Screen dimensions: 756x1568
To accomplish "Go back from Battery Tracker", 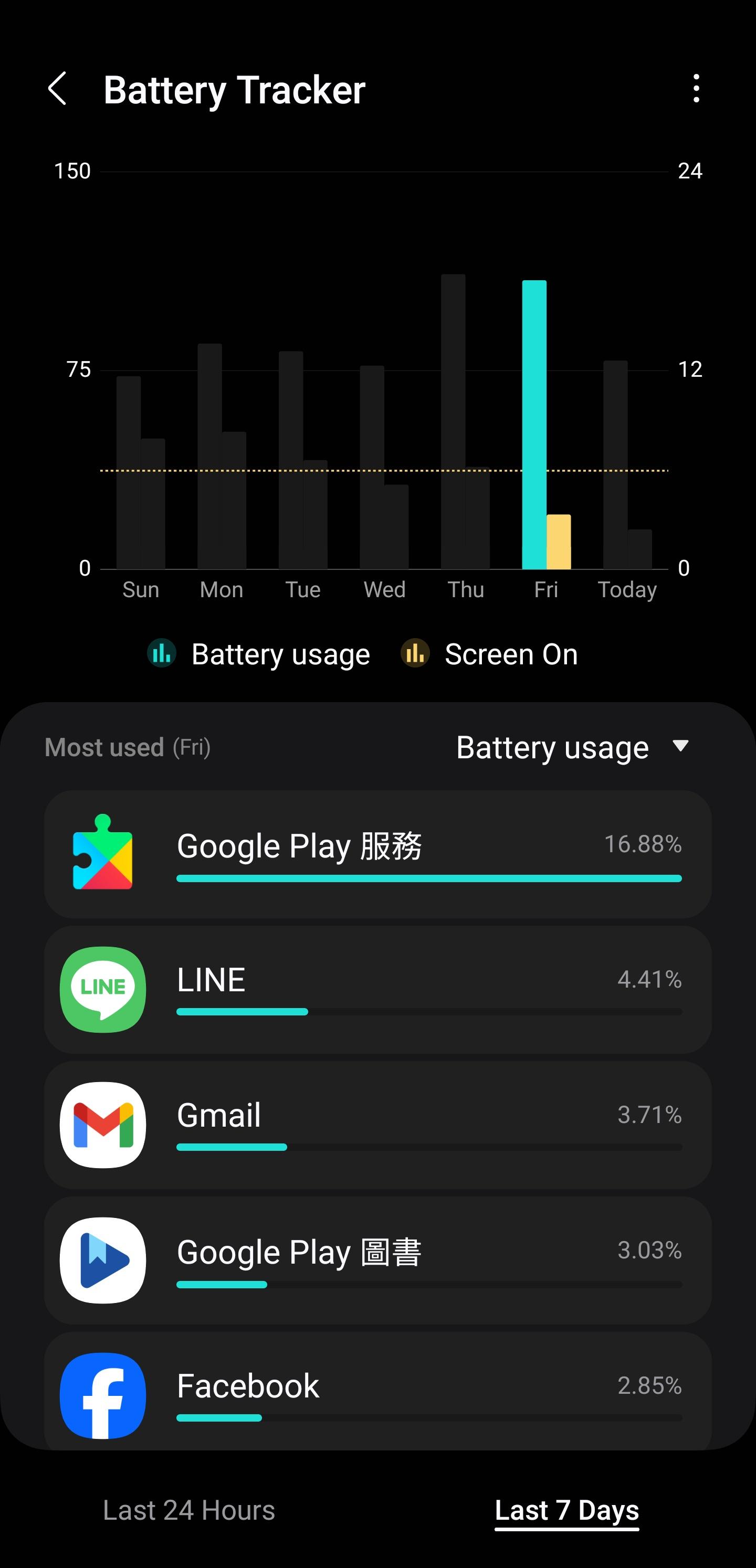I will pyautogui.click(x=57, y=89).
